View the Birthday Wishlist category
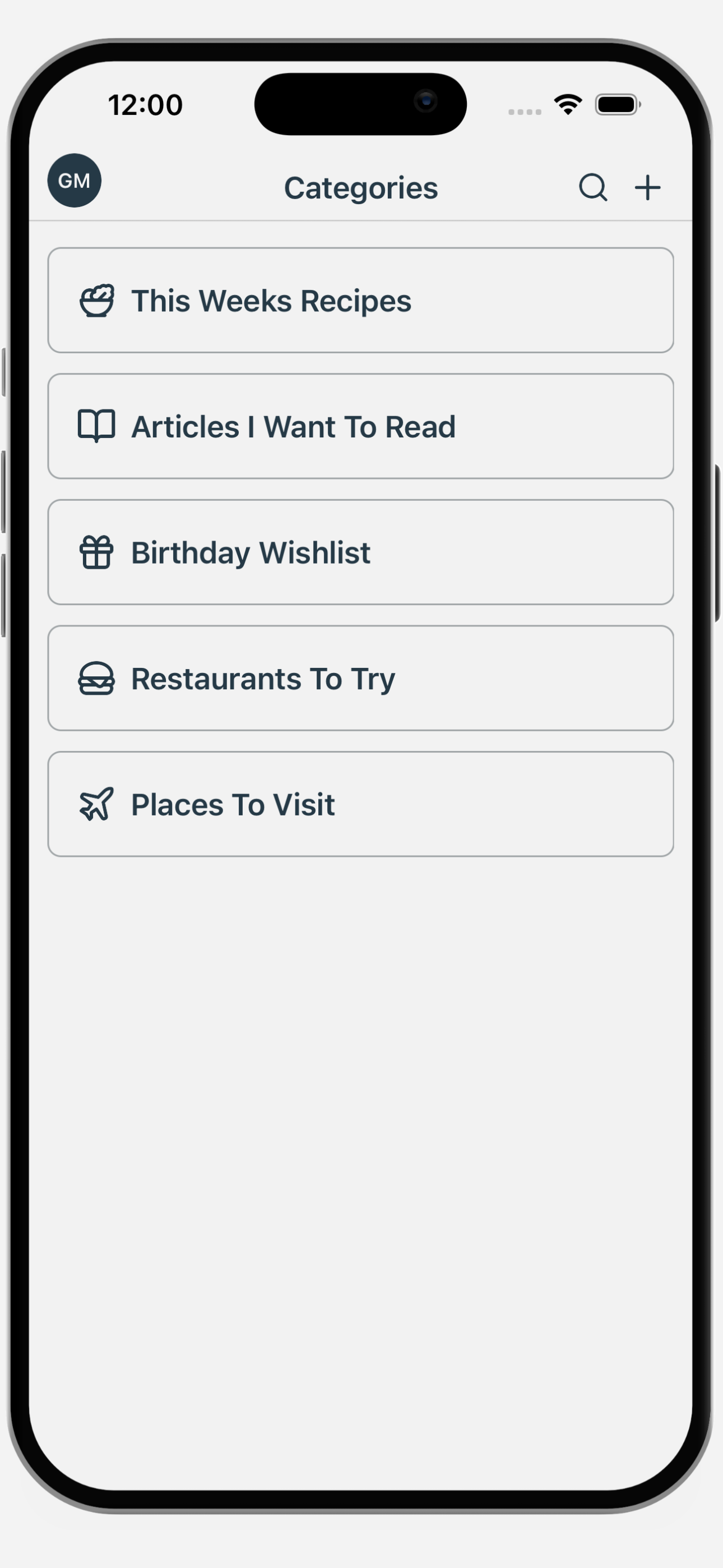The image size is (723, 1568). coord(360,552)
